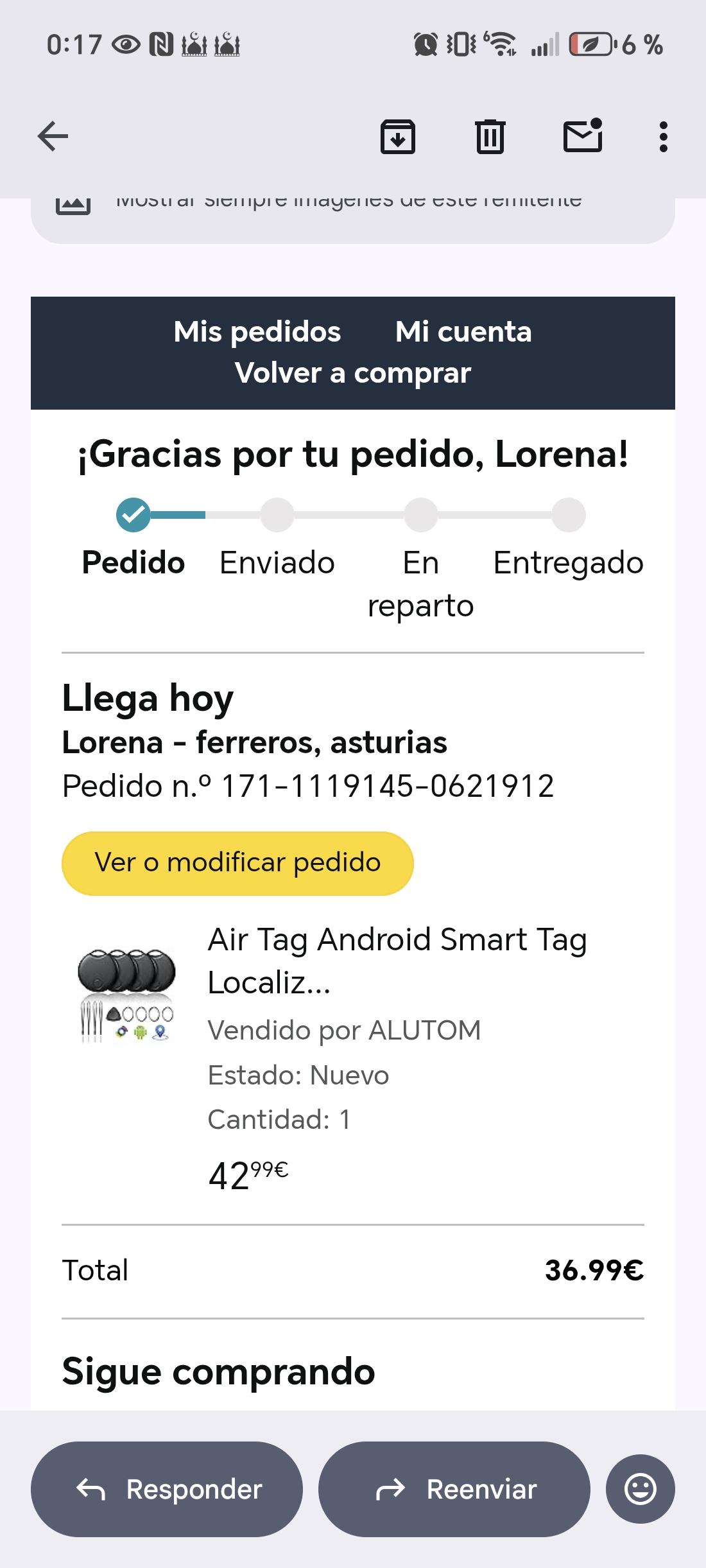Screen dimensions: 706x1568
Task: Delete this email
Action: [x=490, y=136]
